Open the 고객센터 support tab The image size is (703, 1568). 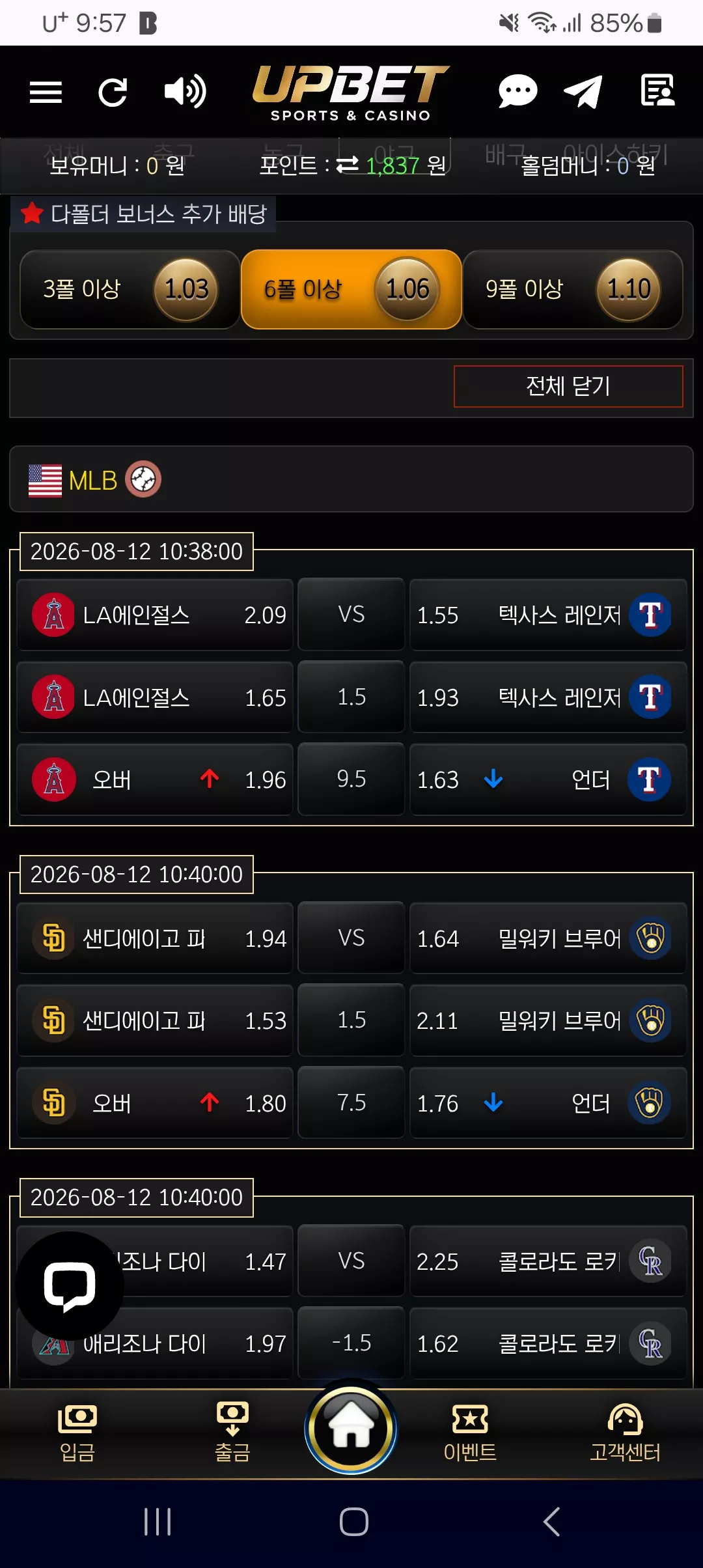(625, 1433)
